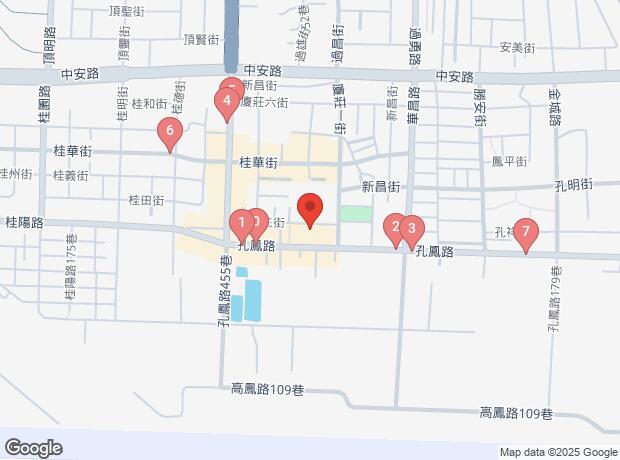View details of marker number 6

(170, 131)
